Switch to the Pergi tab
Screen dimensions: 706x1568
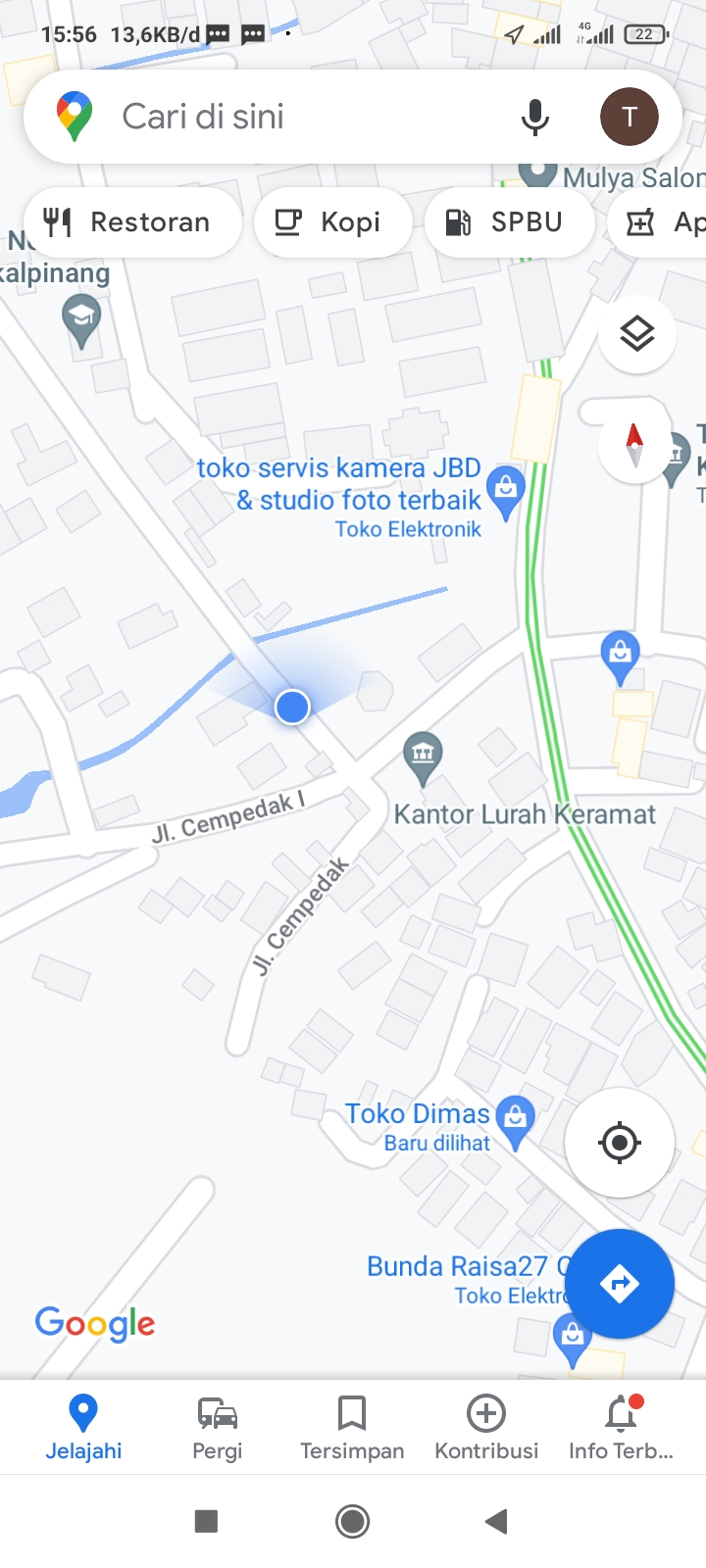coord(217,1427)
